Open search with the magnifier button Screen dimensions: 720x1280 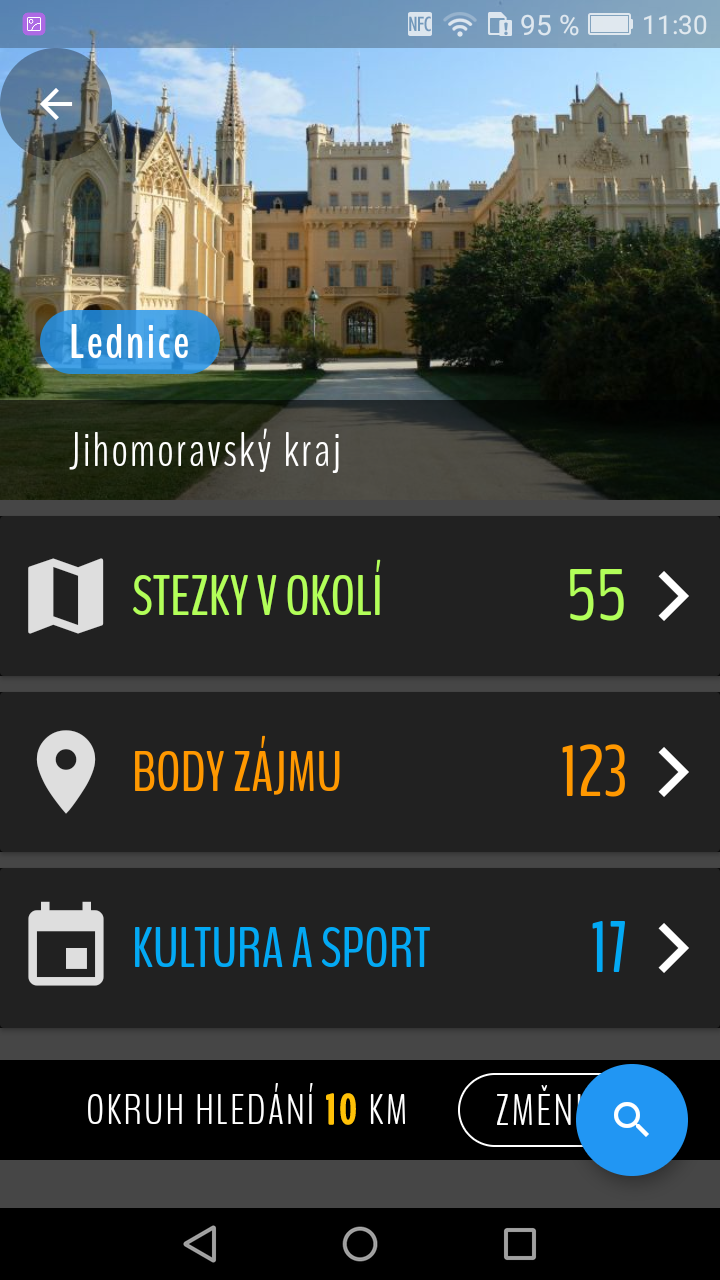coord(632,1120)
